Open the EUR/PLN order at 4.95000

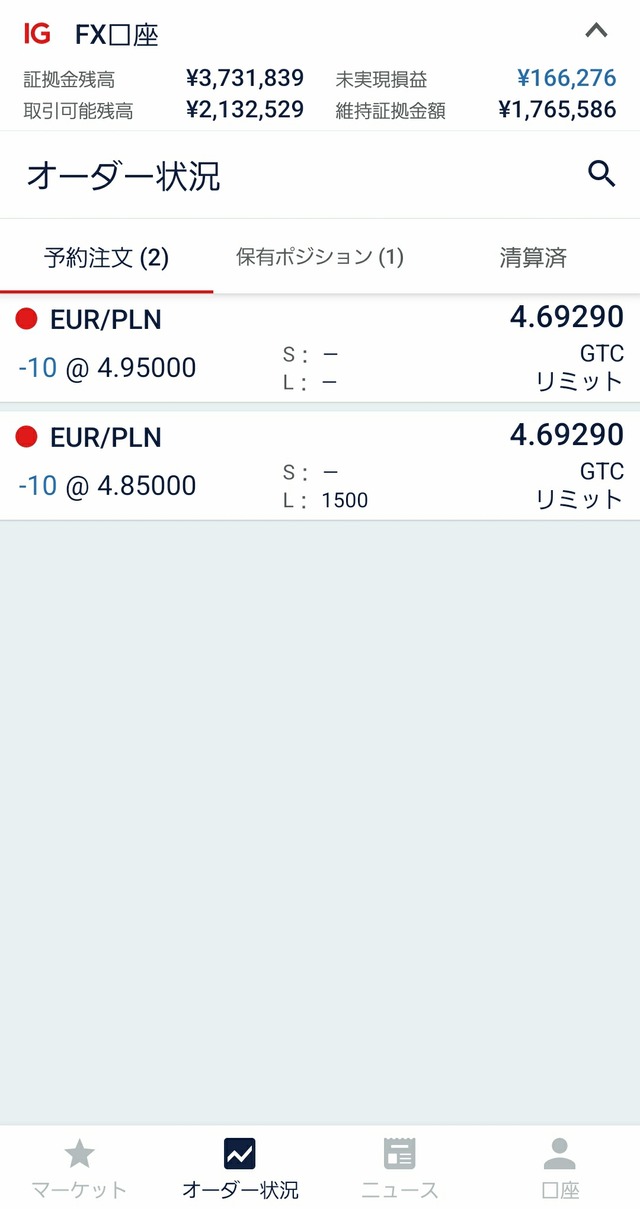320,349
